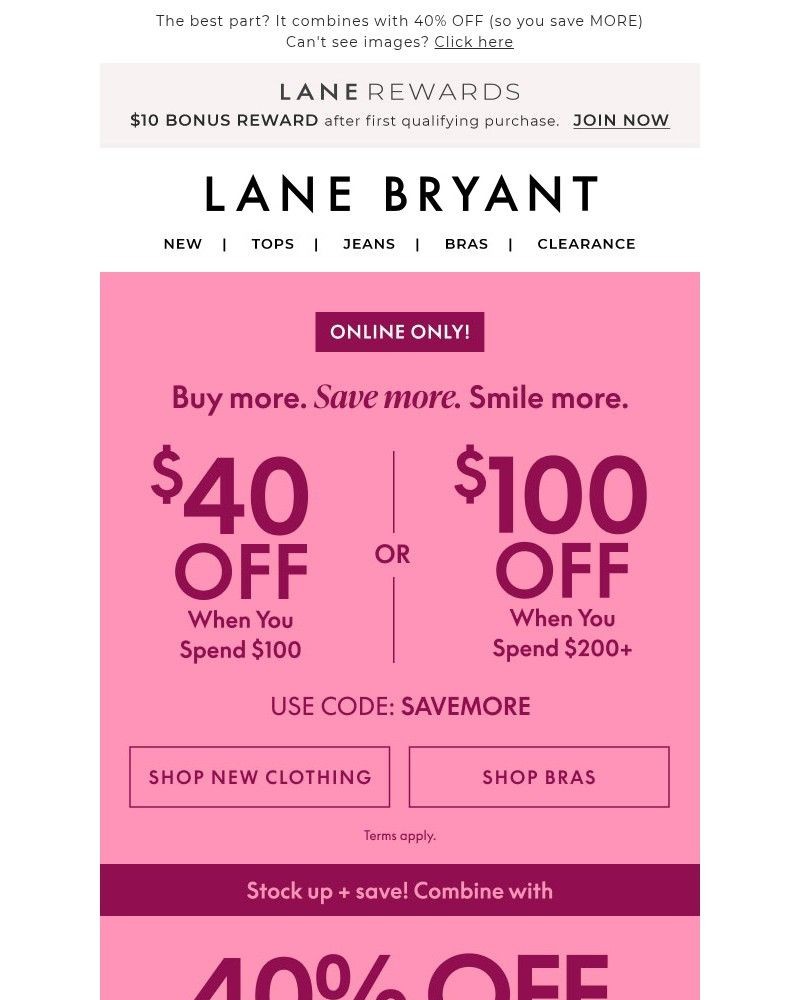Click the SAVEMORE promo code text
800x1000 pixels.
(x=465, y=706)
